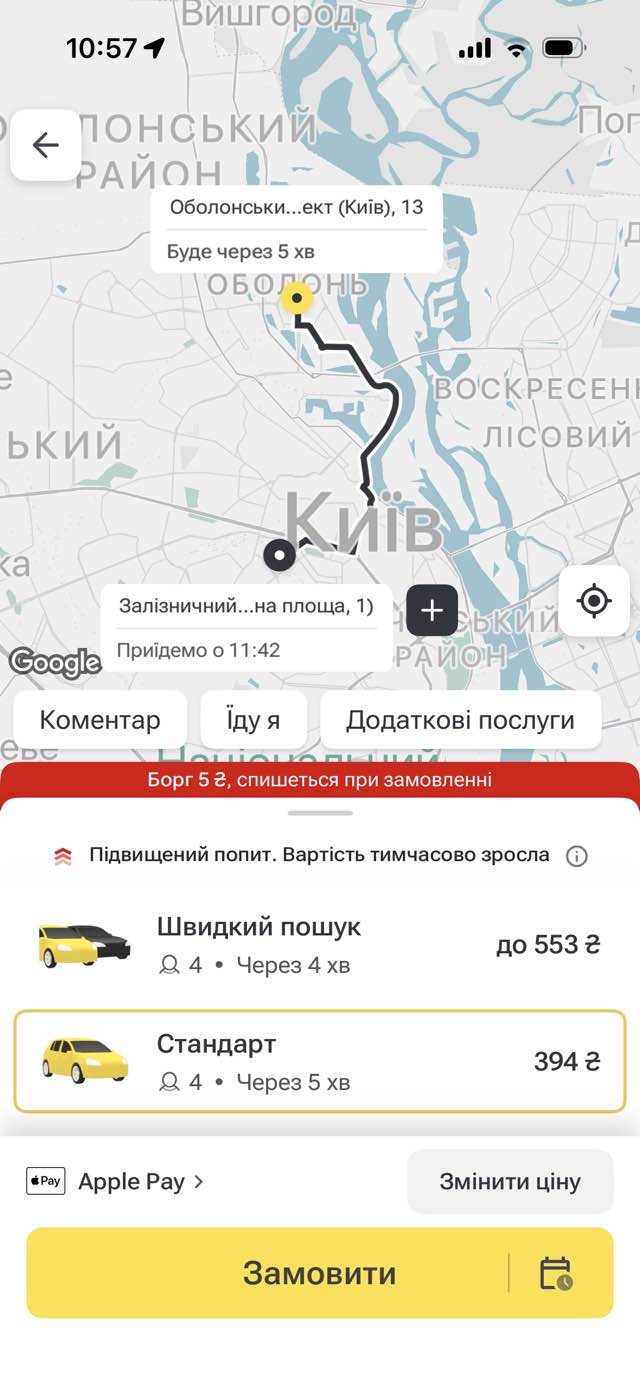Open Додаткові послуги options

pos(460,720)
